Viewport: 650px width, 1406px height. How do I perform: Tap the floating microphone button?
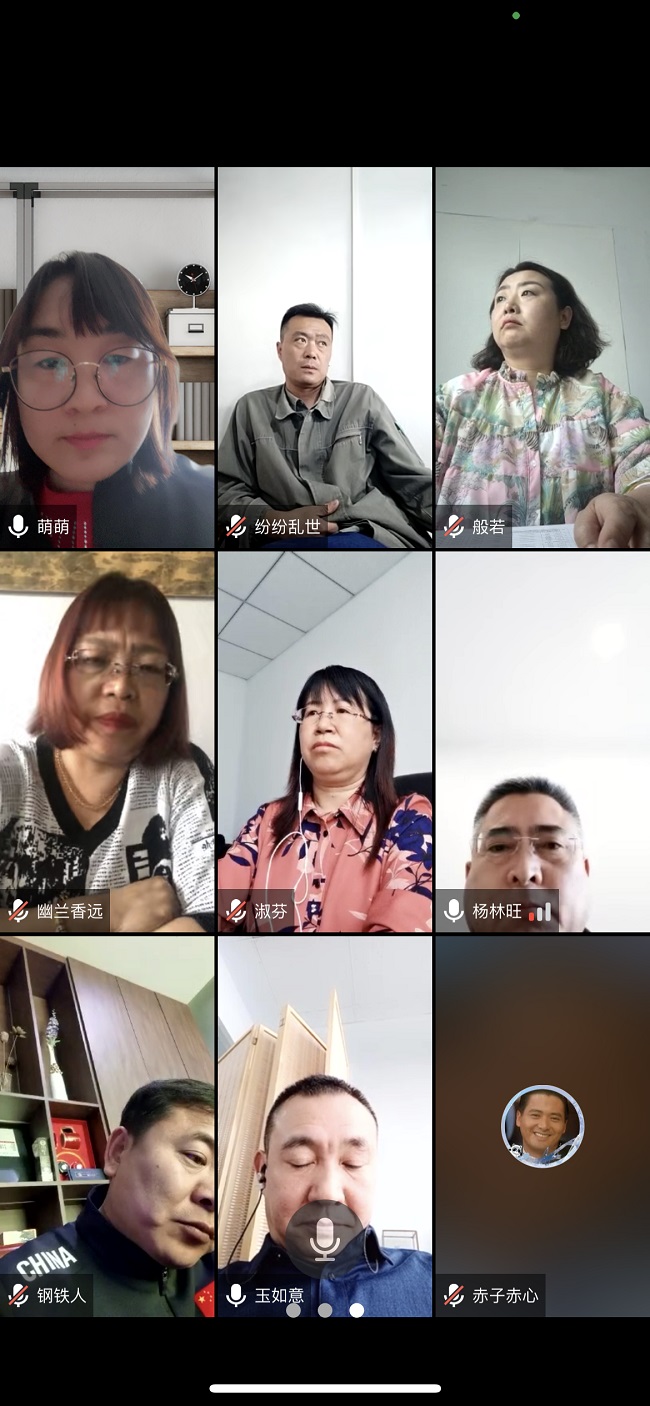tap(324, 1240)
